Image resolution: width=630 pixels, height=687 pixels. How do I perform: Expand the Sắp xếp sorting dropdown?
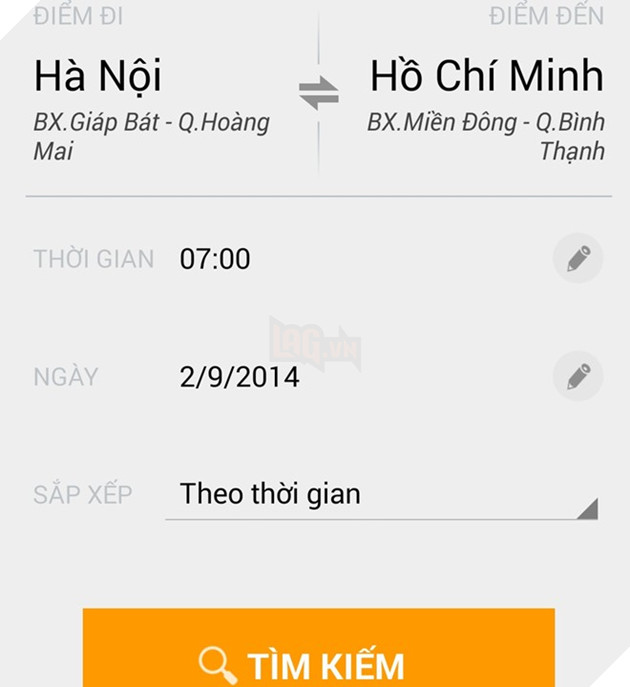[381, 495]
